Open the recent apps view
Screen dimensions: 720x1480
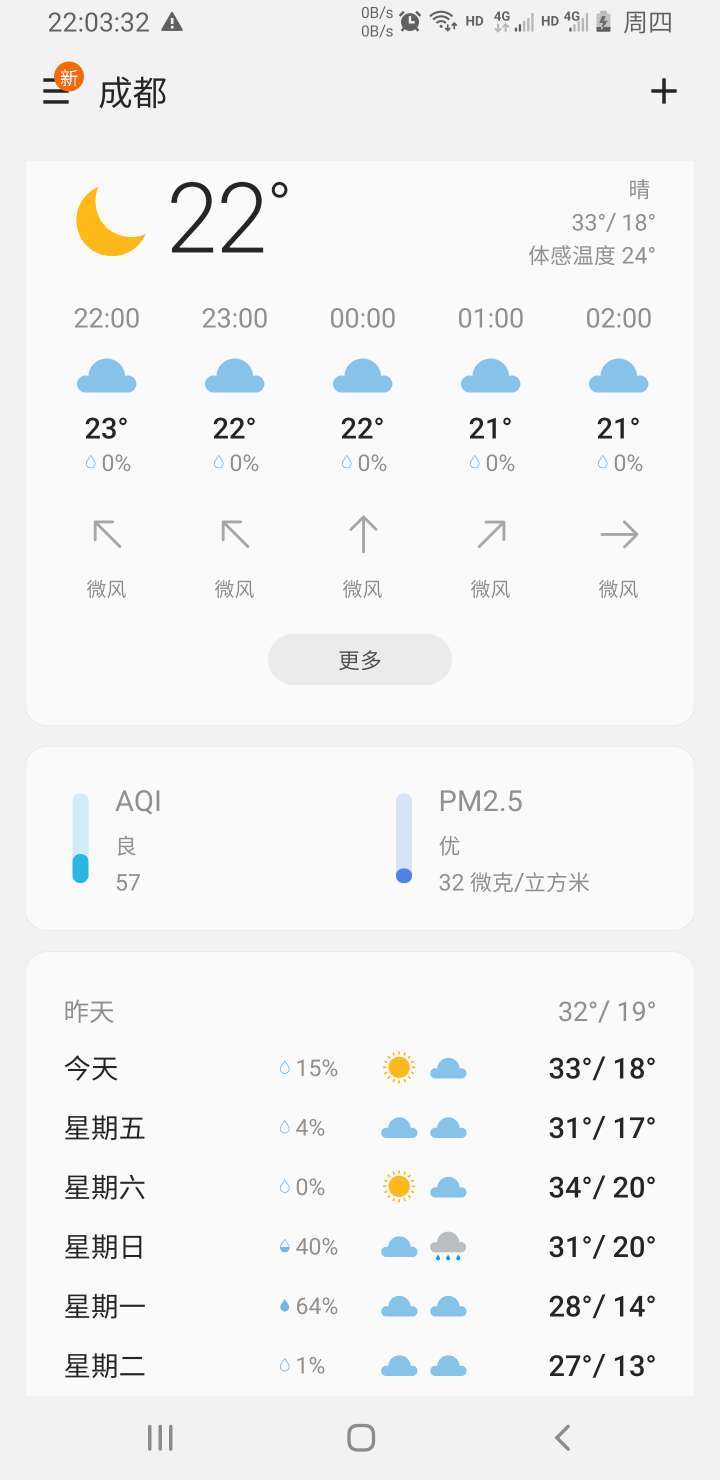tap(160, 1438)
